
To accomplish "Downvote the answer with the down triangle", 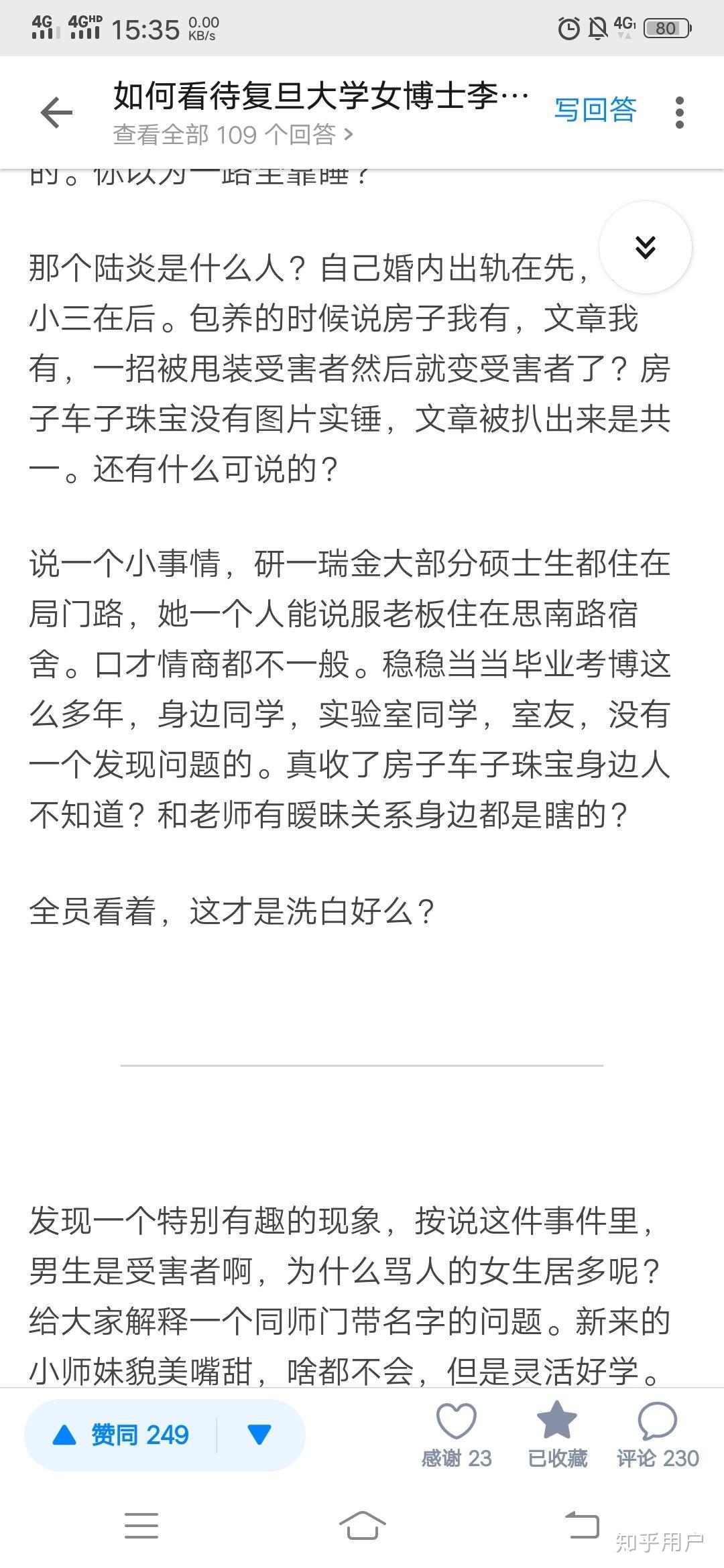I will pos(259,1435).
